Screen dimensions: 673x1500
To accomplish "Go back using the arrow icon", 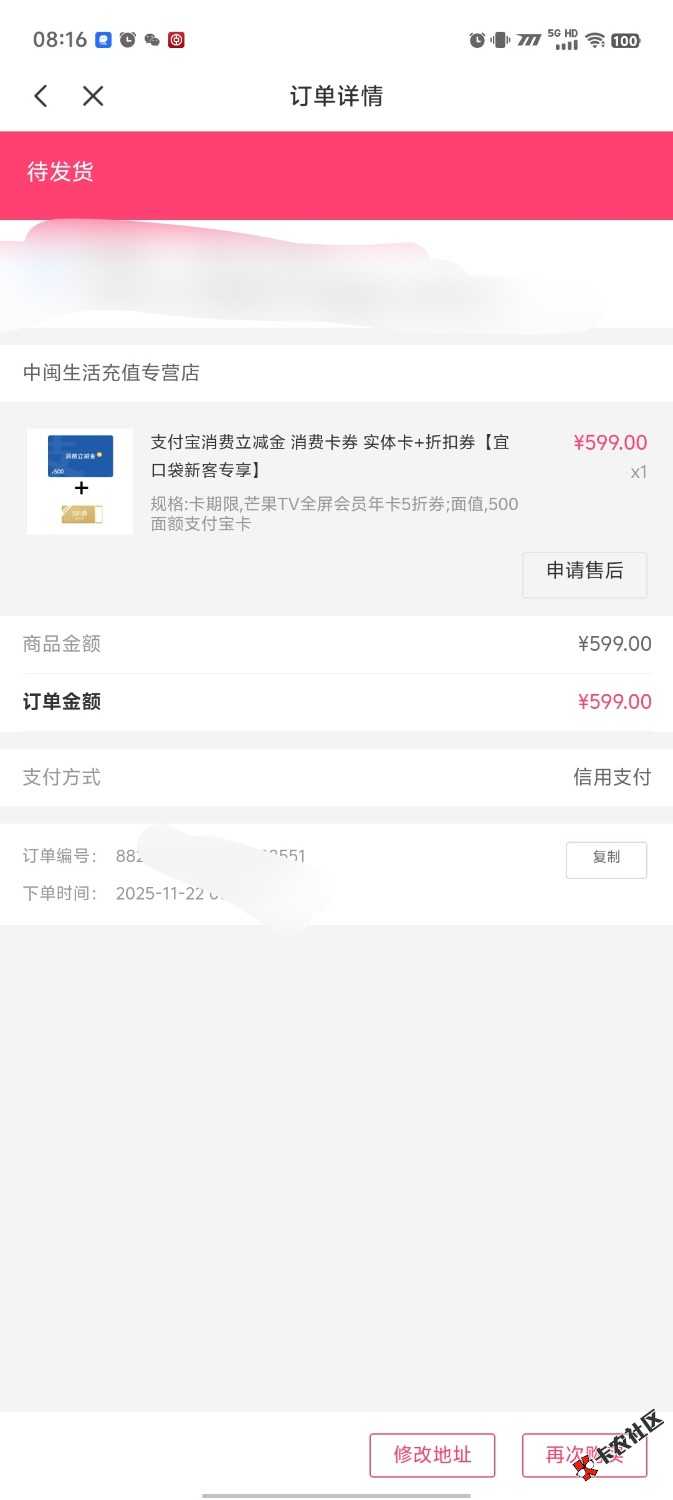I will coord(41,96).
